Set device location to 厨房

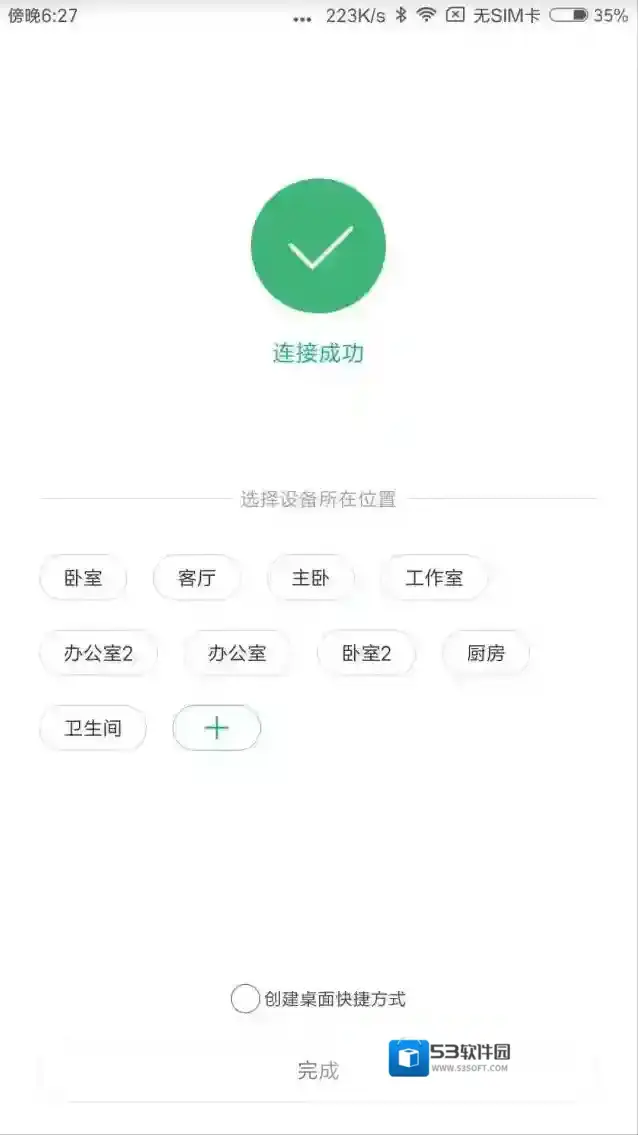point(486,654)
